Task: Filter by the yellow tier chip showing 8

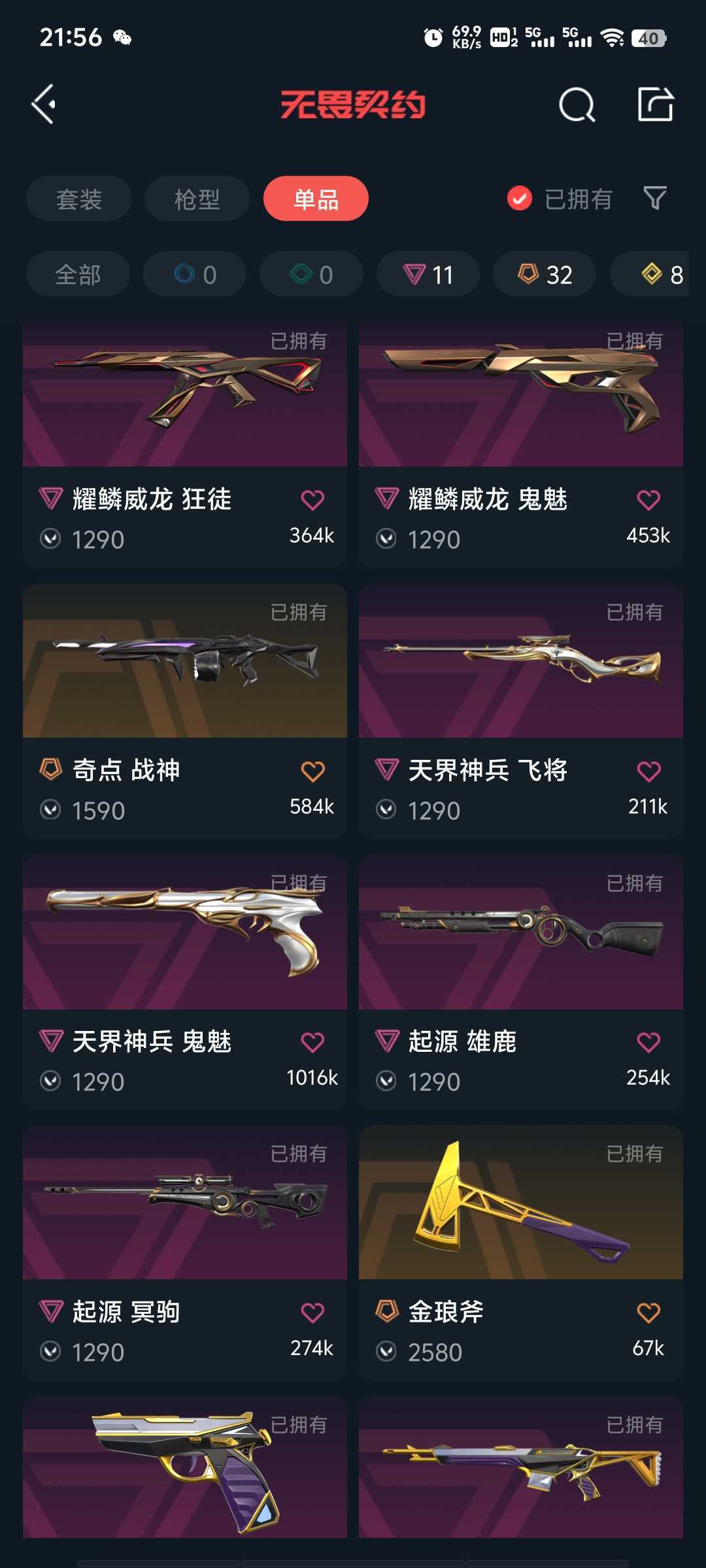Action: coord(660,274)
